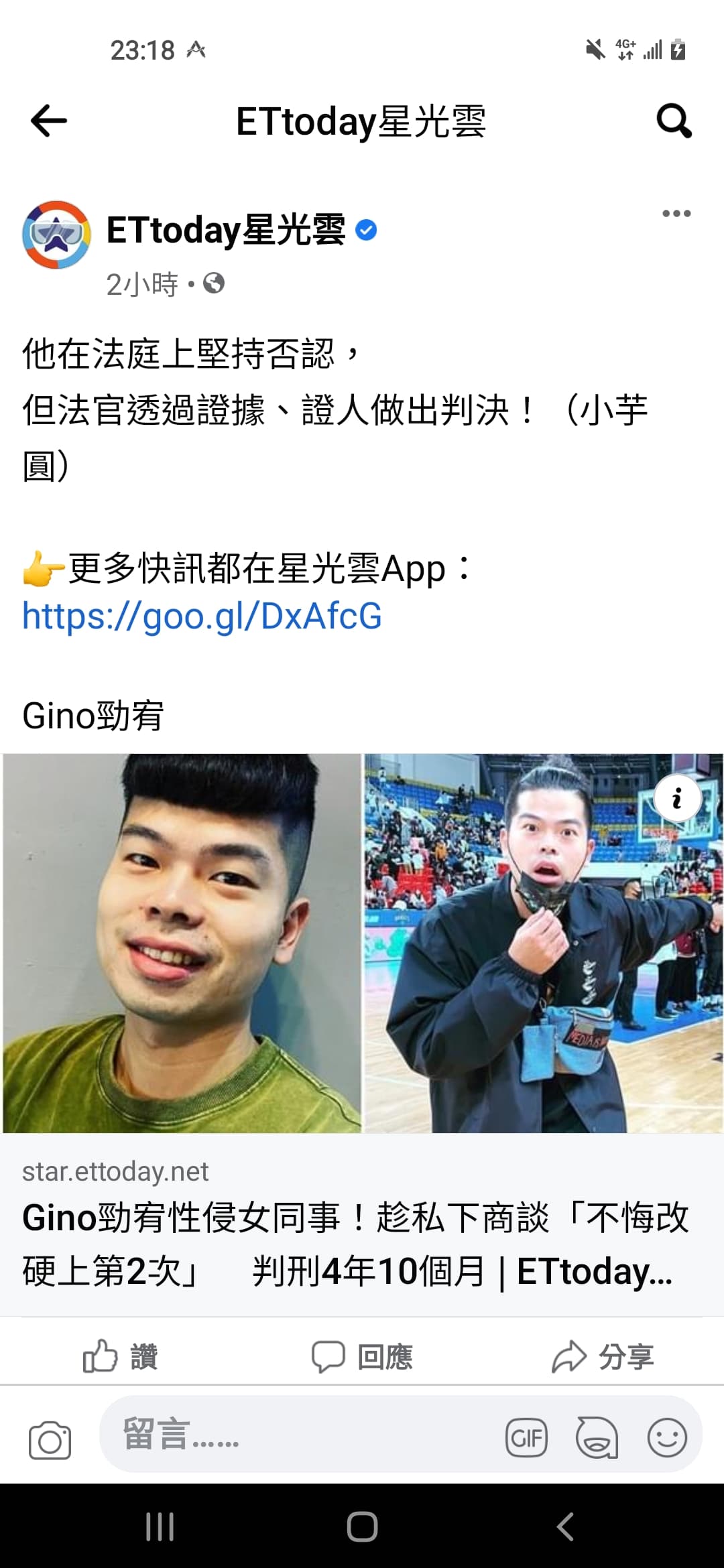Image resolution: width=724 pixels, height=1568 pixels.
Task: Open the emoji picker in comment bar
Action: (664, 1437)
